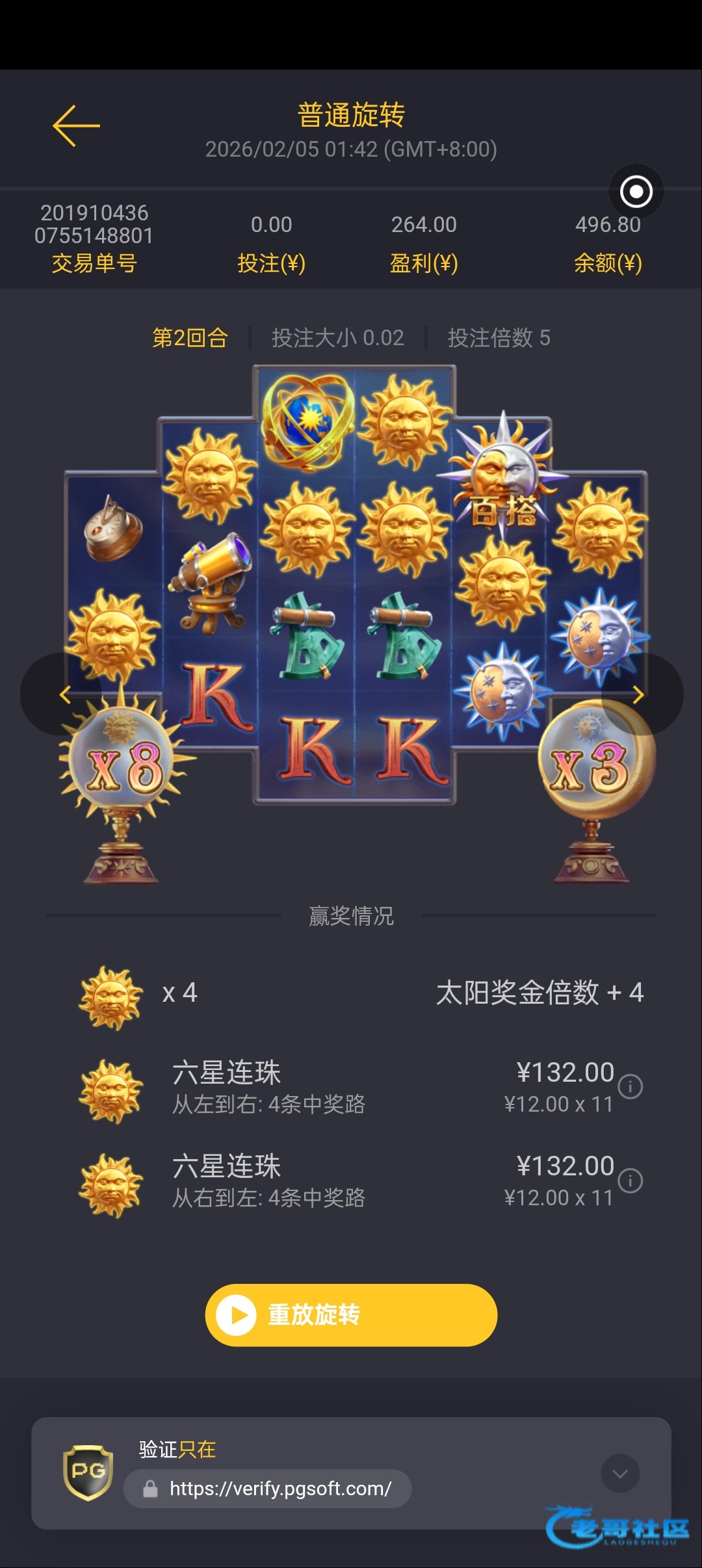Expand the verification panel chevron
Image resolution: width=702 pixels, height=1568 pixels.
pyautogui.click(x=619, y=1474)
